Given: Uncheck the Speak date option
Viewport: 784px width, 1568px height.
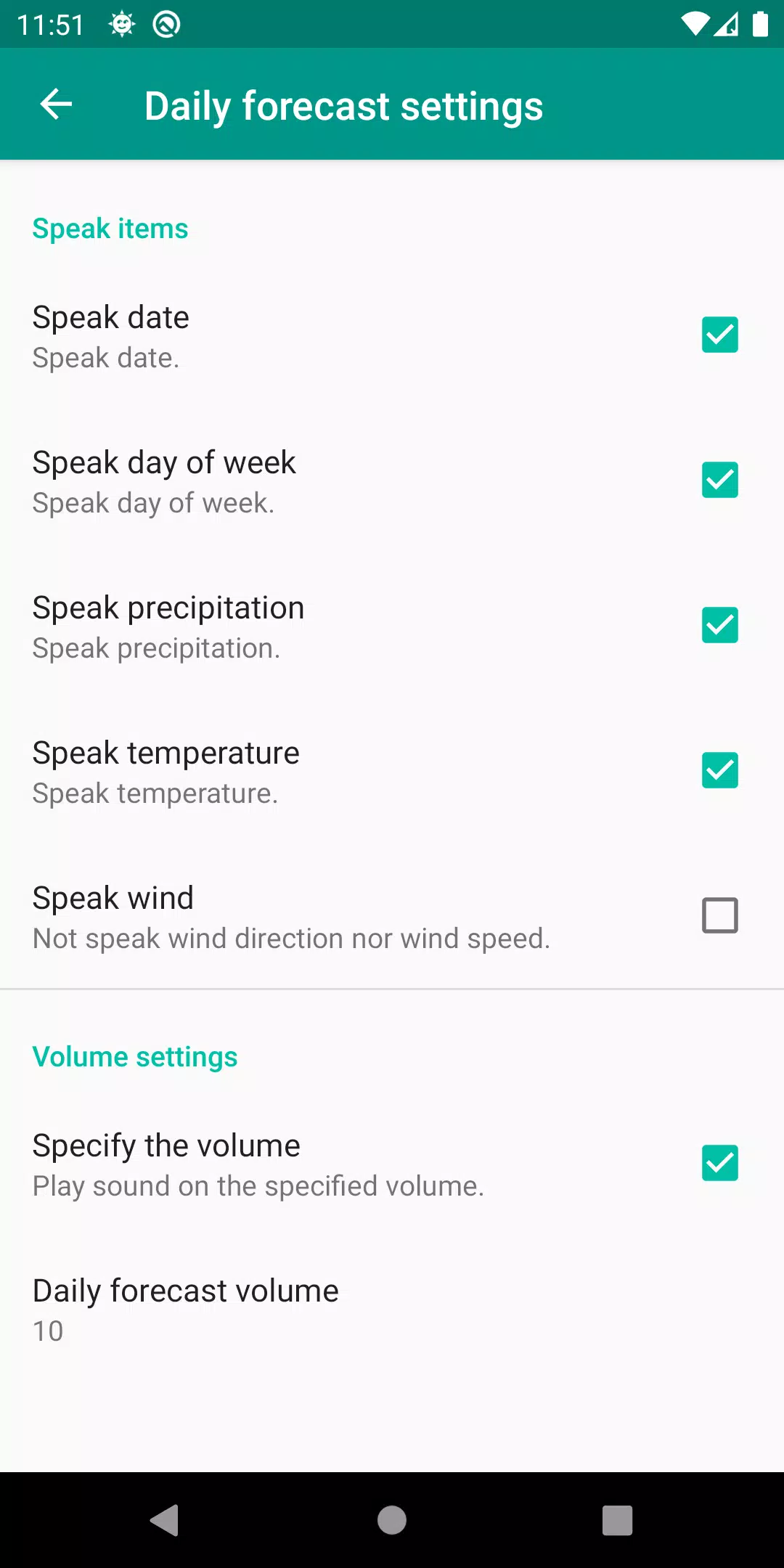Looking at the screenshot, I should 719,334.
